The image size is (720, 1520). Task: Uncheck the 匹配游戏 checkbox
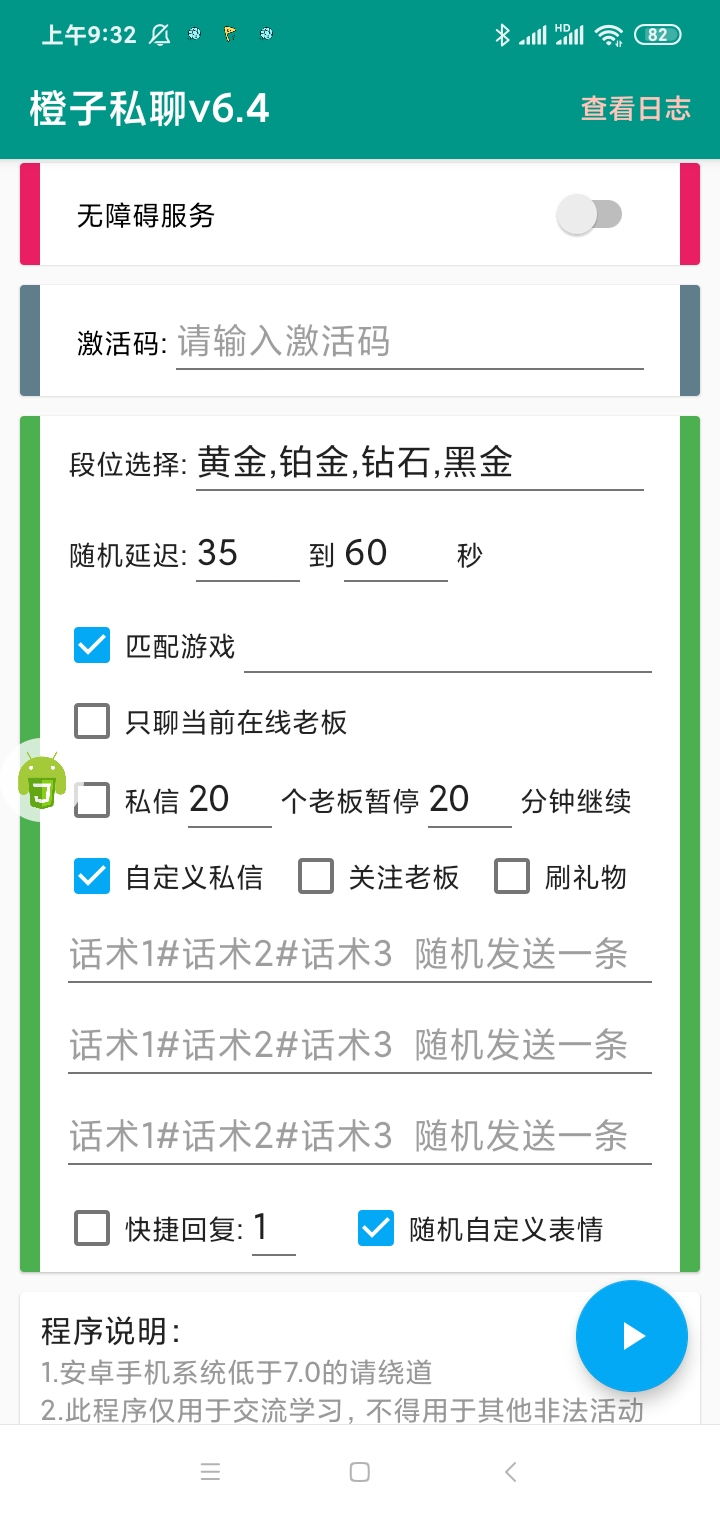[x=92, y=645]
